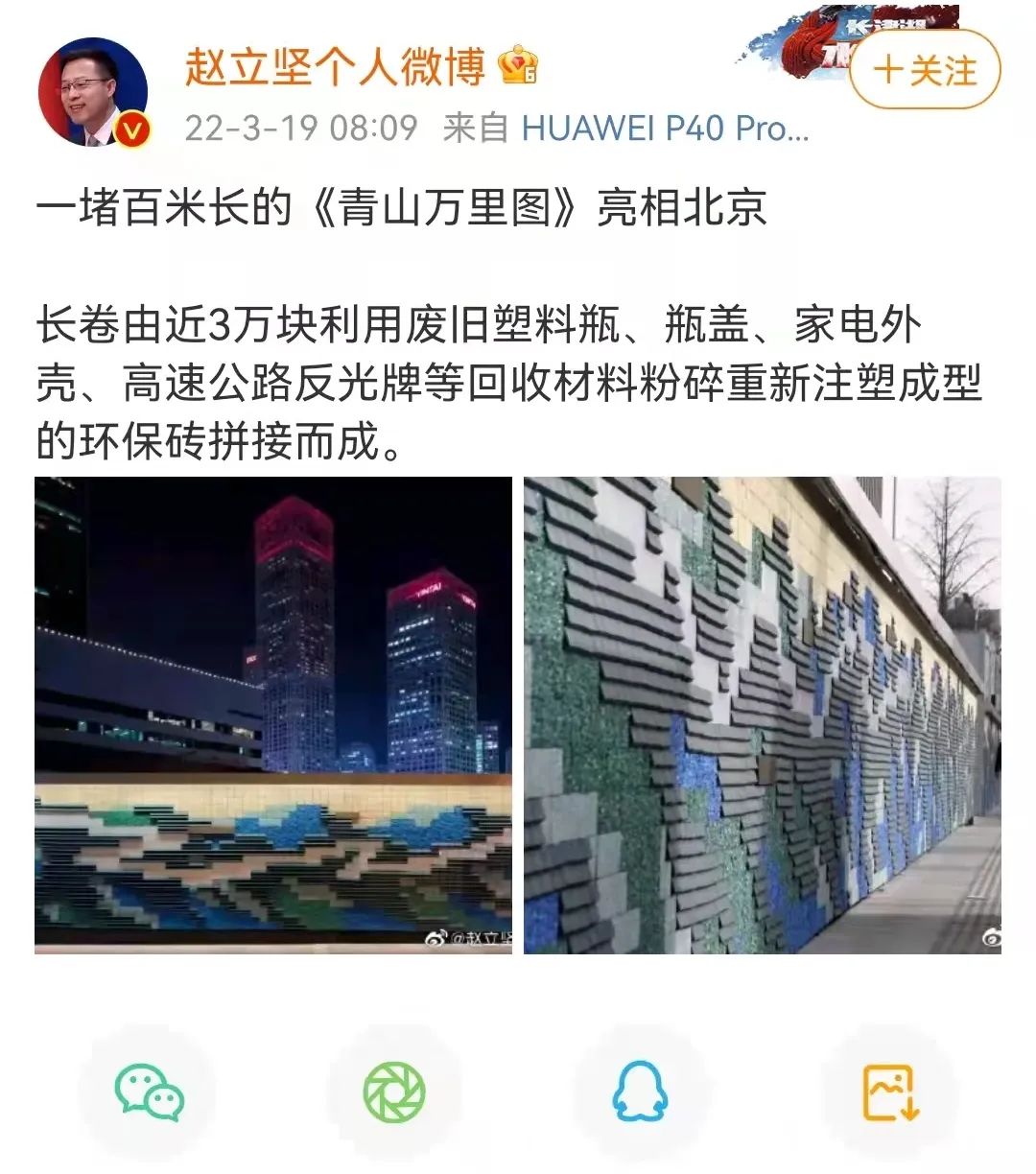Open 赵立坚's profile avatar
Screen dimensions: 1036x1174
click(93, 92)
